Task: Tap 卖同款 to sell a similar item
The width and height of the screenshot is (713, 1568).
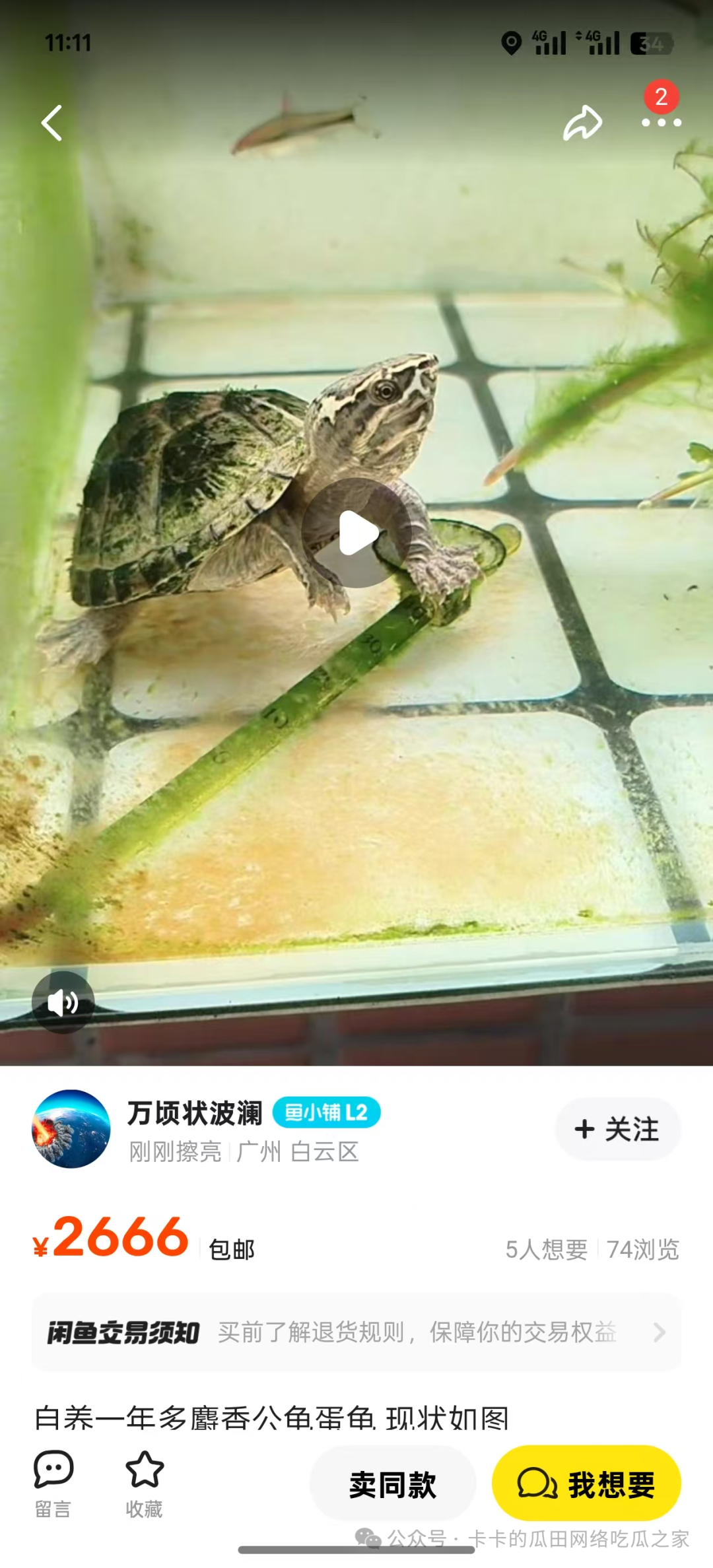Action: (x=393, y=1484)
